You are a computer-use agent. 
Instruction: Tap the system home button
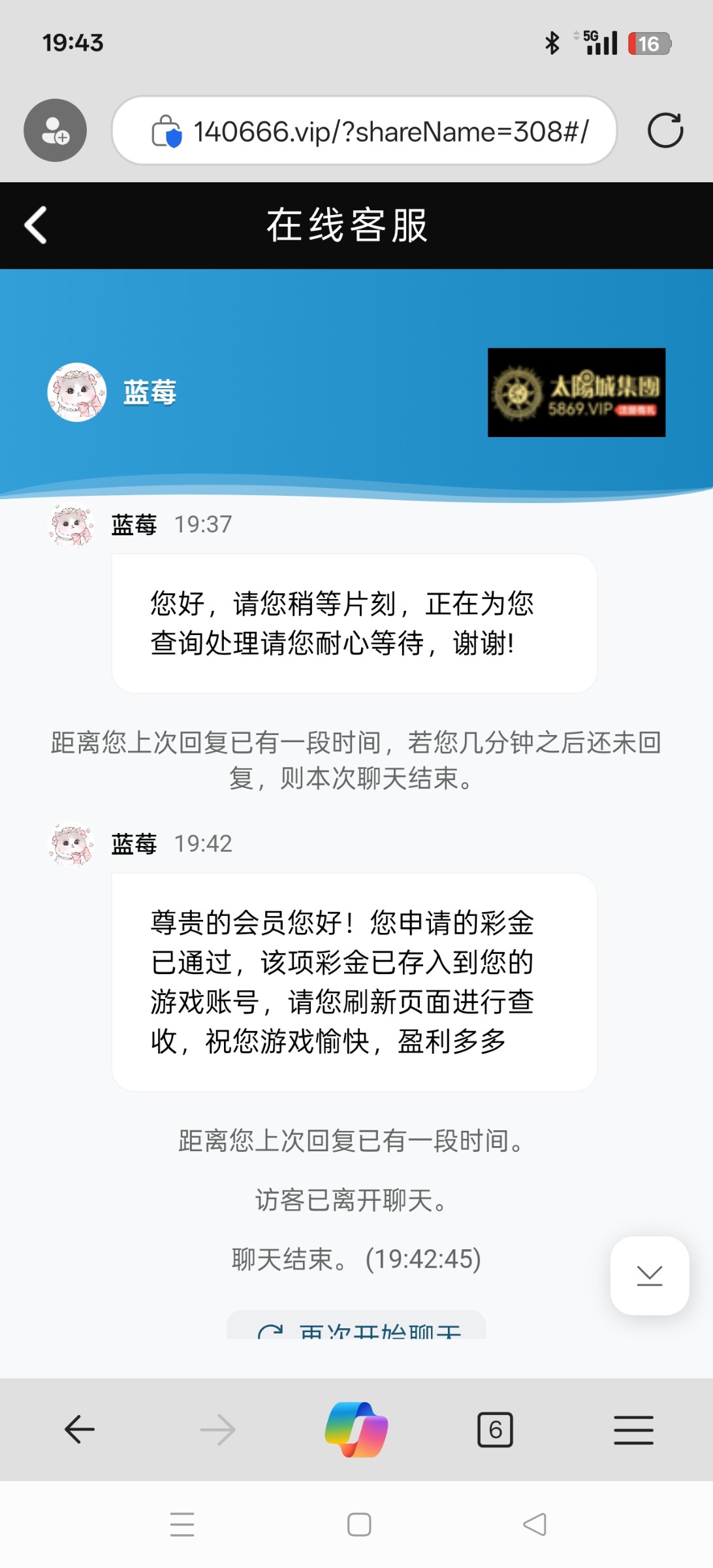click(x=358, y=1524)
